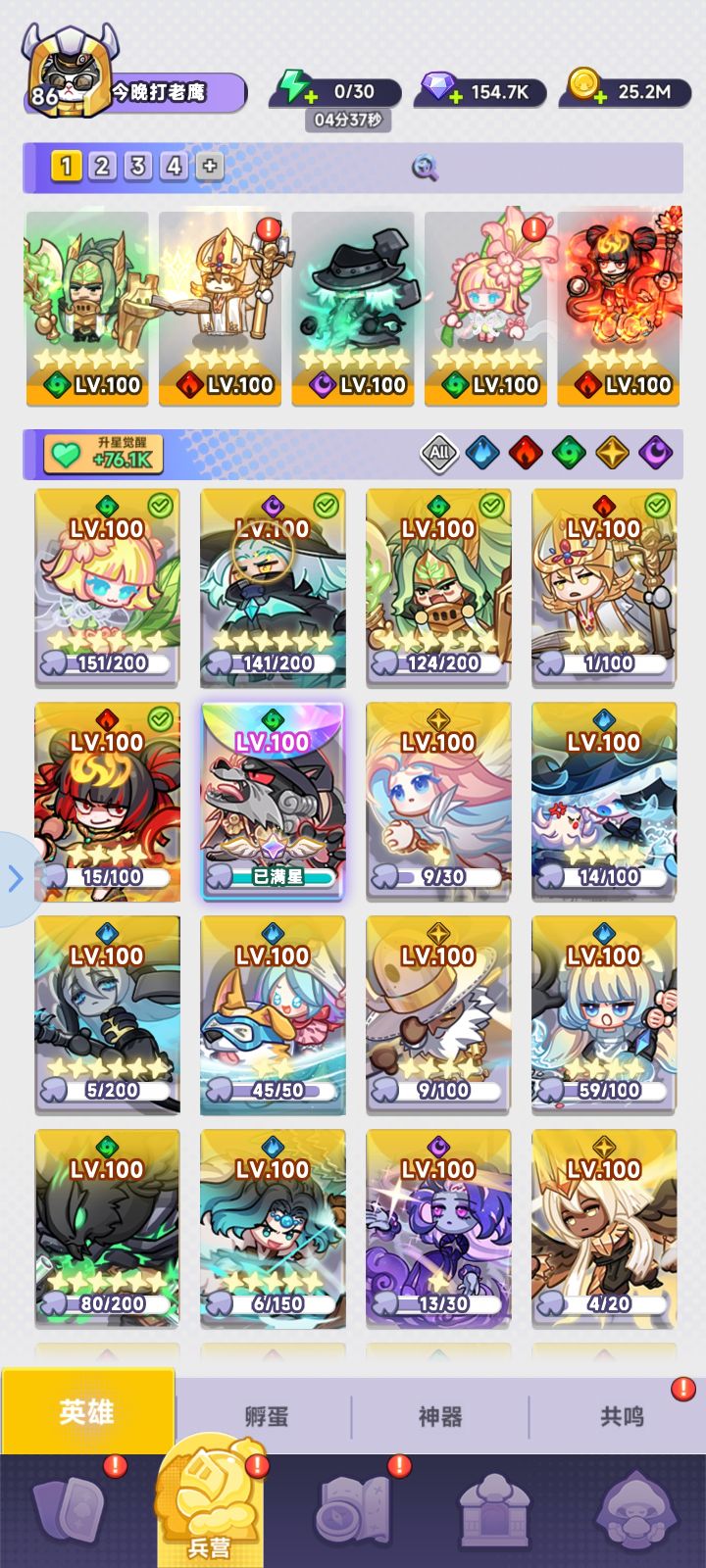Screen dimensions: 706x1568
Task: Expand the left edge side panel arrow
Action: 16,878
